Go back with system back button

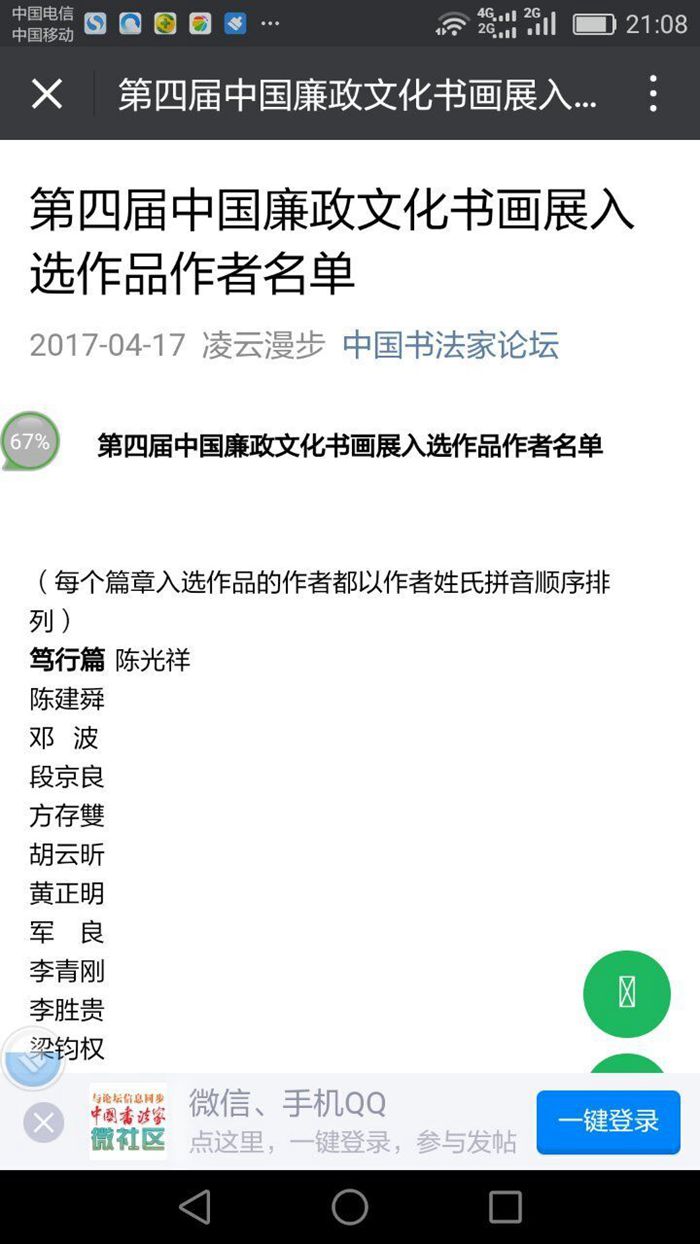pyautogui.click(x=194, y=1206)
